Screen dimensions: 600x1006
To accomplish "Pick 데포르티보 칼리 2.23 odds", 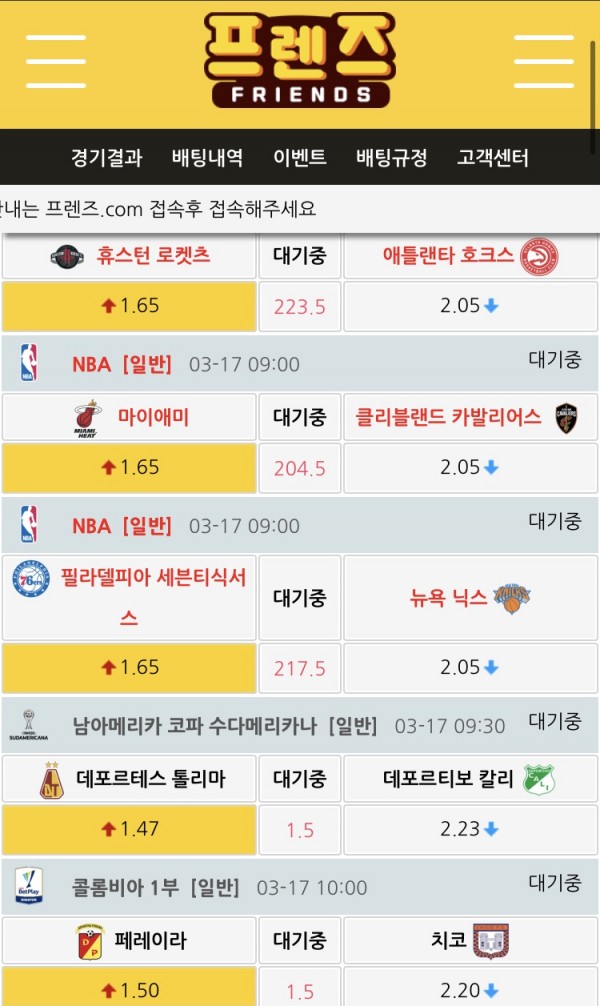I will point(470,830).
